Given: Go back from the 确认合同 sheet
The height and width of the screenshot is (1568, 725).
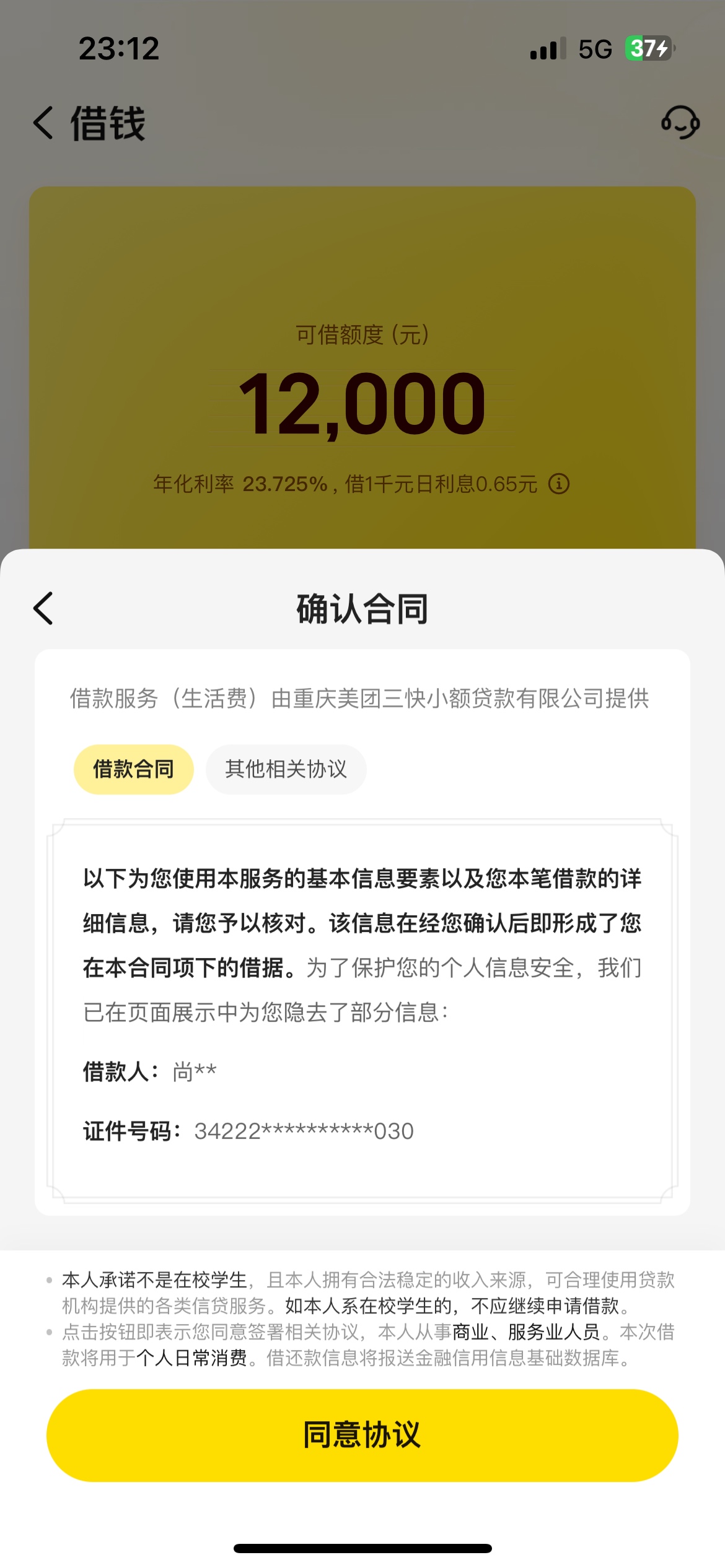Looking at the screenshot, I should click(43, 608).
